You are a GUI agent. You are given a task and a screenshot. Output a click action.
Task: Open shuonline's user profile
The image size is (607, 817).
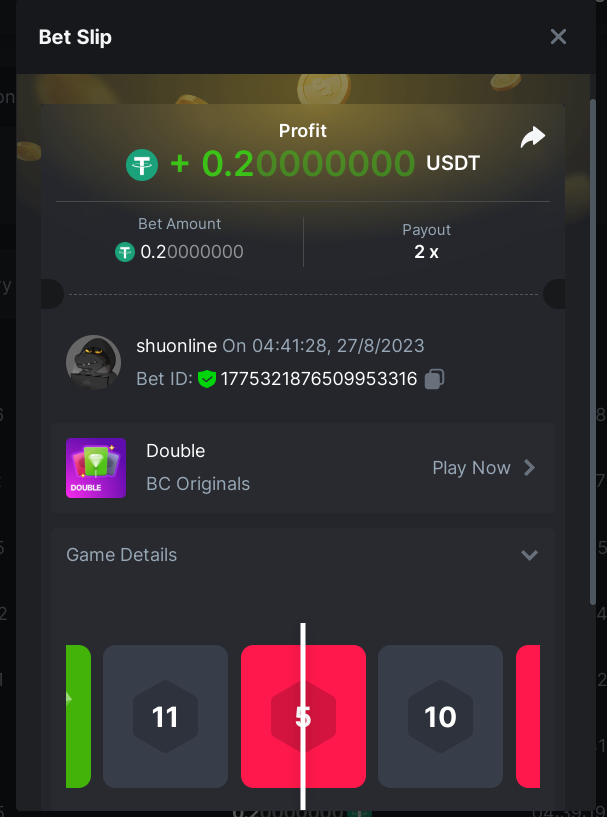pyautogui.click(x=93, y=362)
